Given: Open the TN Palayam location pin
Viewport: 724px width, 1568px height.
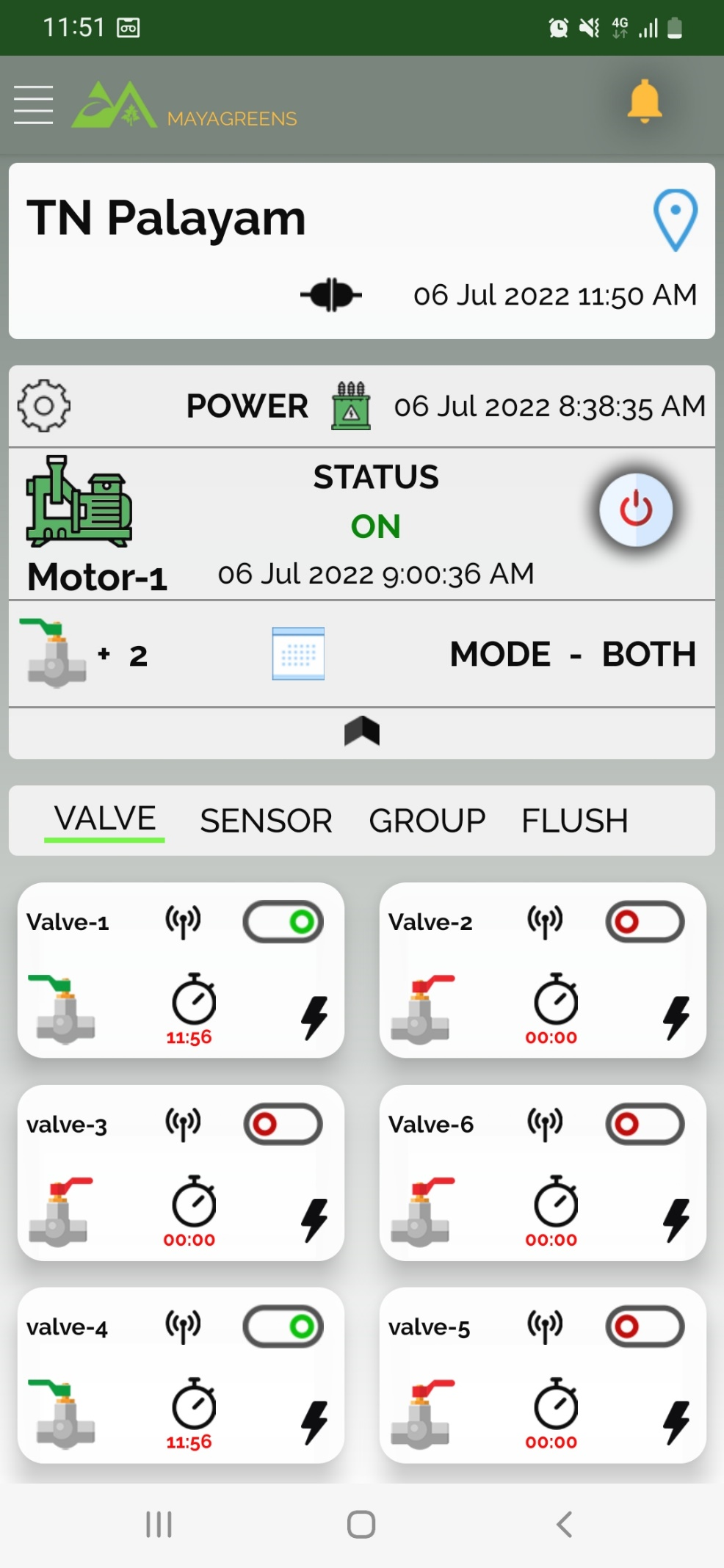Looking at the screenshot, I should click(x=675, y=219).
